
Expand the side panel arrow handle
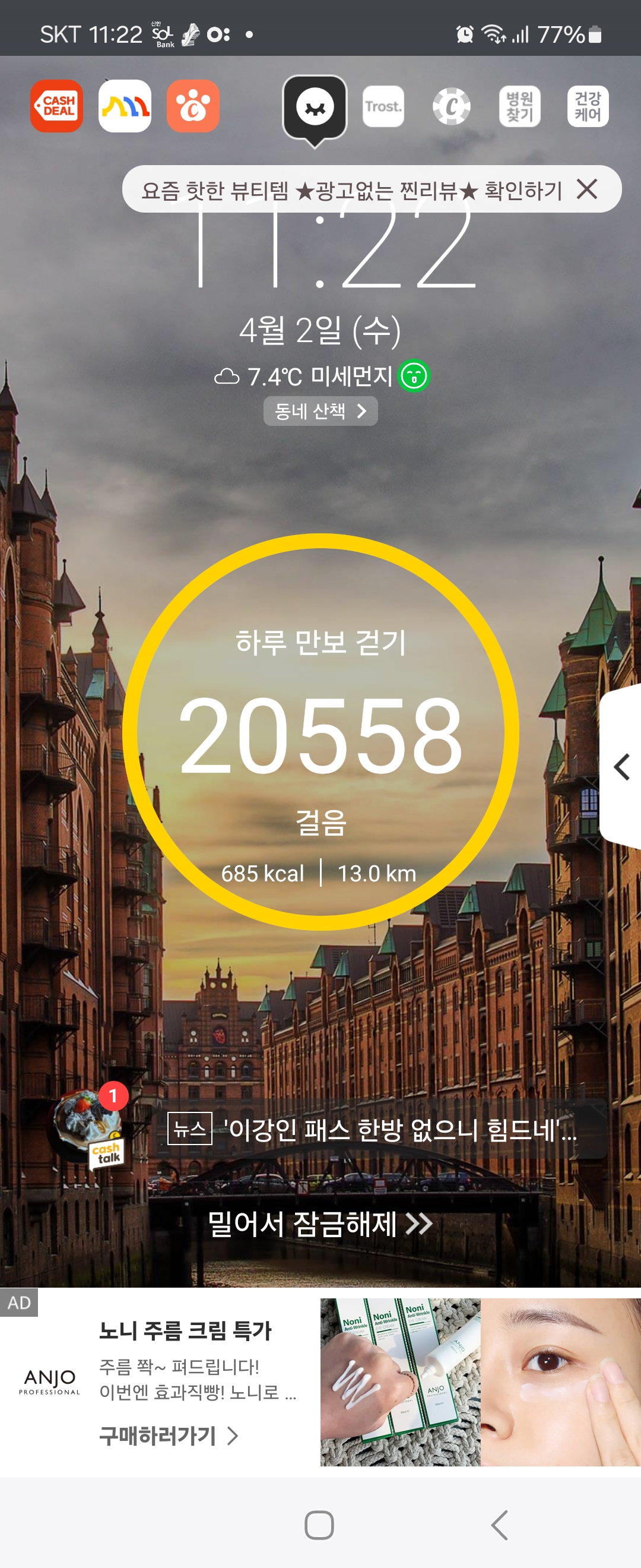[x=621, y=767]
